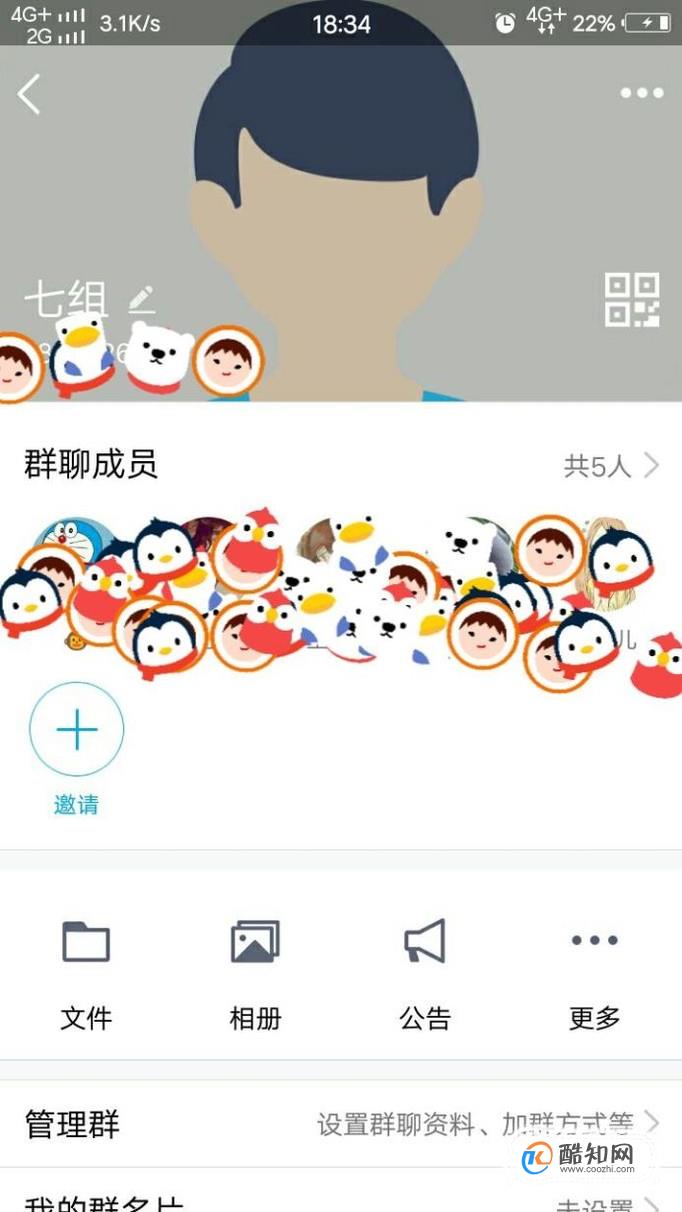Open the group QR code
The image size is (682, 1212).
click(x=632, y=300)
